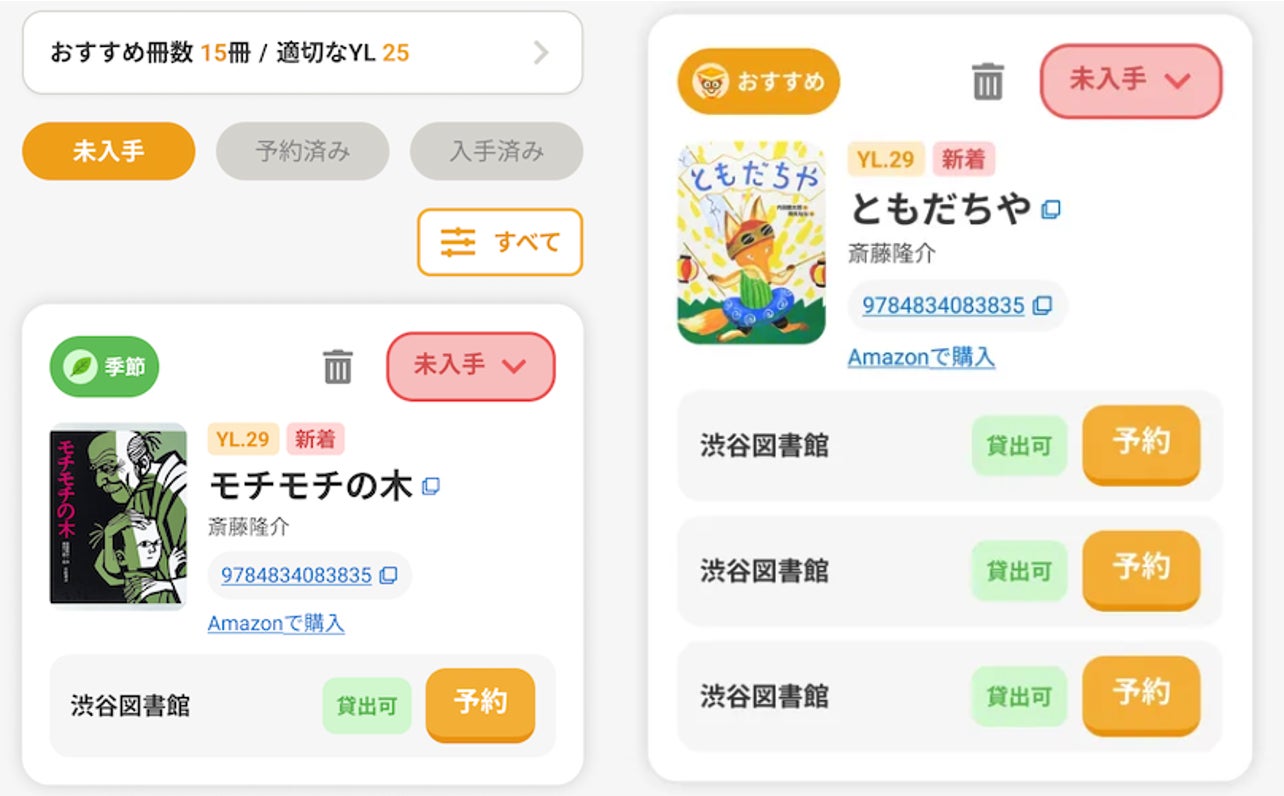
Task: Open the ISBN link under ともだちや
Action: tap(943, 305)
